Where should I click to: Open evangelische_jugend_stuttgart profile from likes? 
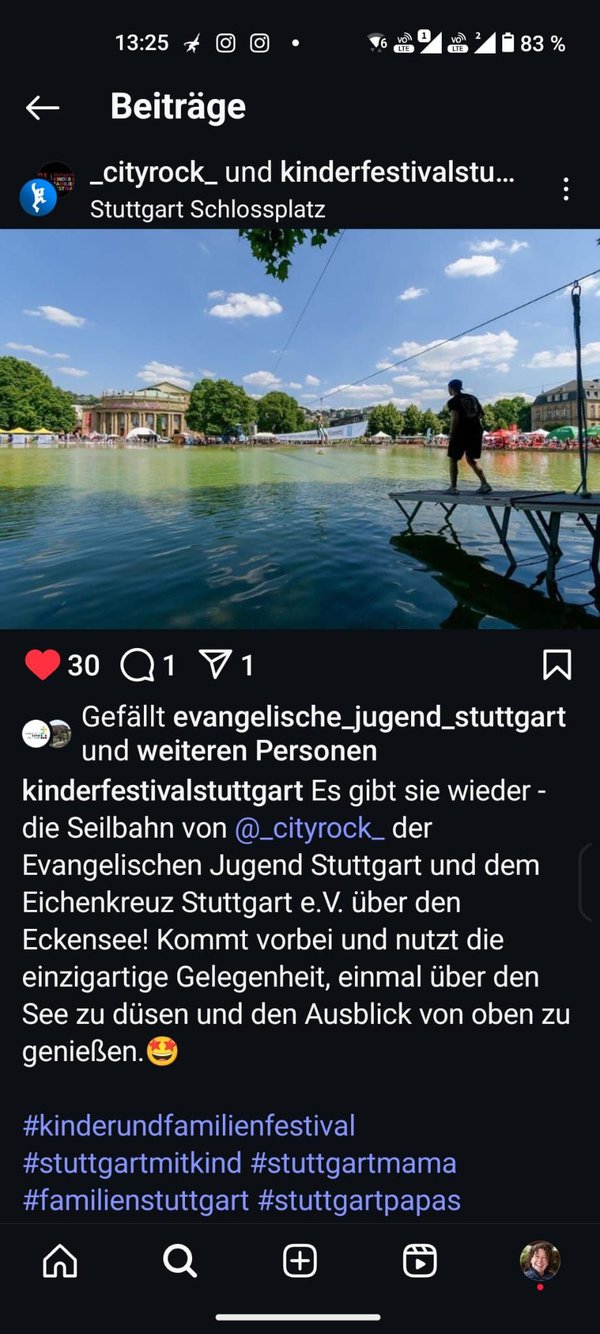click(x=369, y=717)
